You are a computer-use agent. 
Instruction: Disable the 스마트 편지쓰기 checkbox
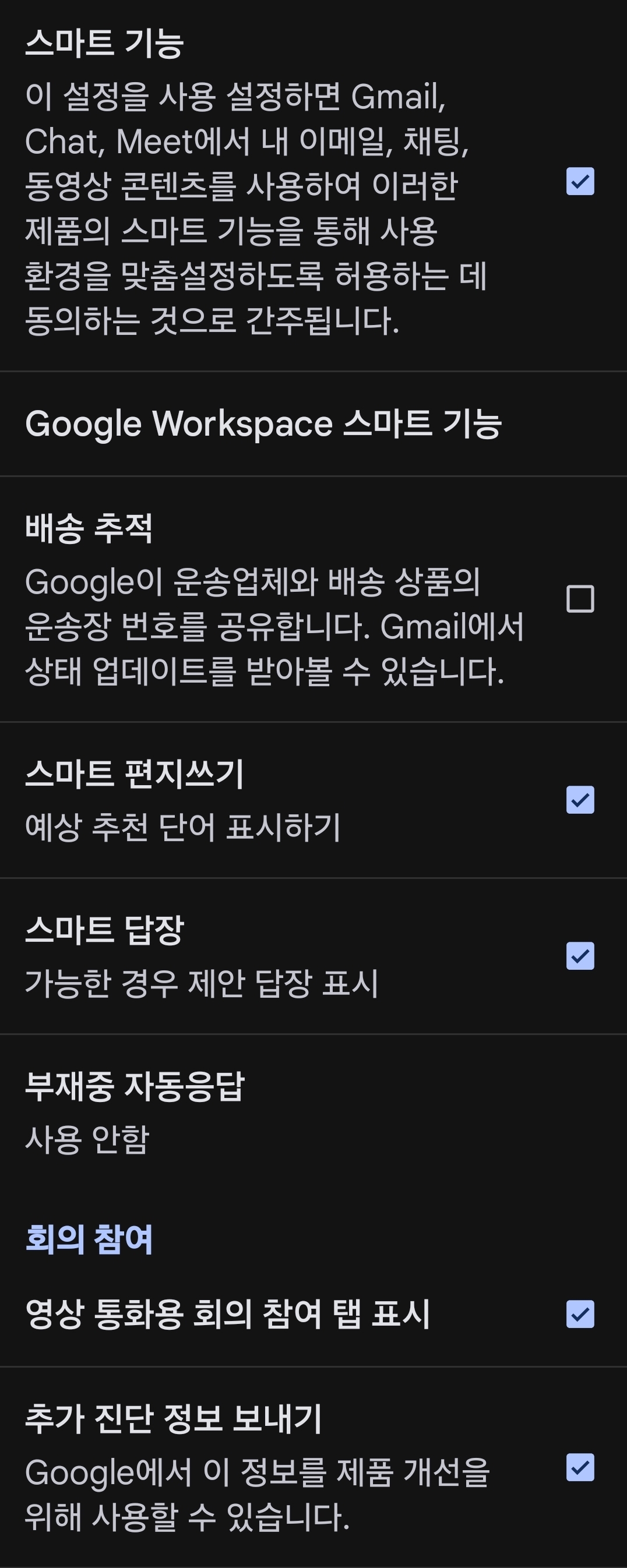pyautogui.click(x=580, y=800)
